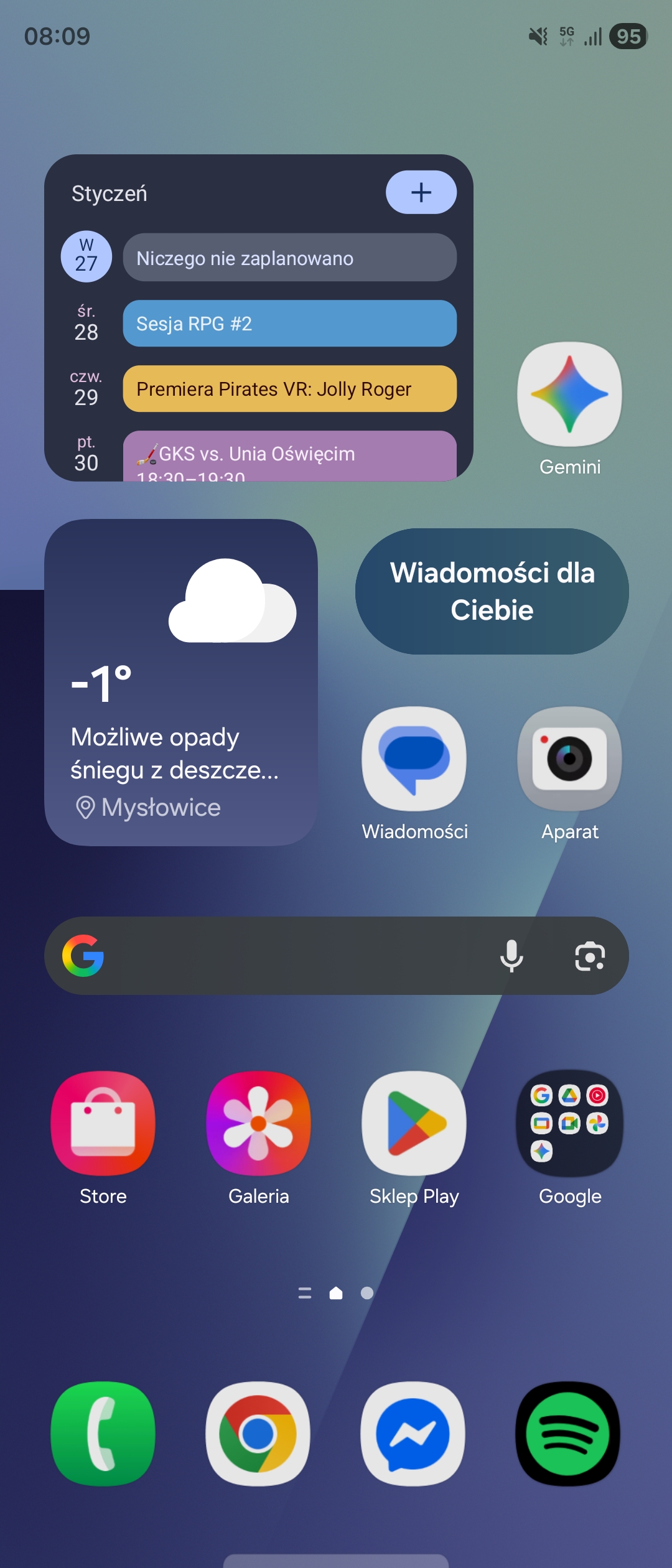Start voice search with the microphone
This screenshot has width=672, height=1568.
coord(511,956)
